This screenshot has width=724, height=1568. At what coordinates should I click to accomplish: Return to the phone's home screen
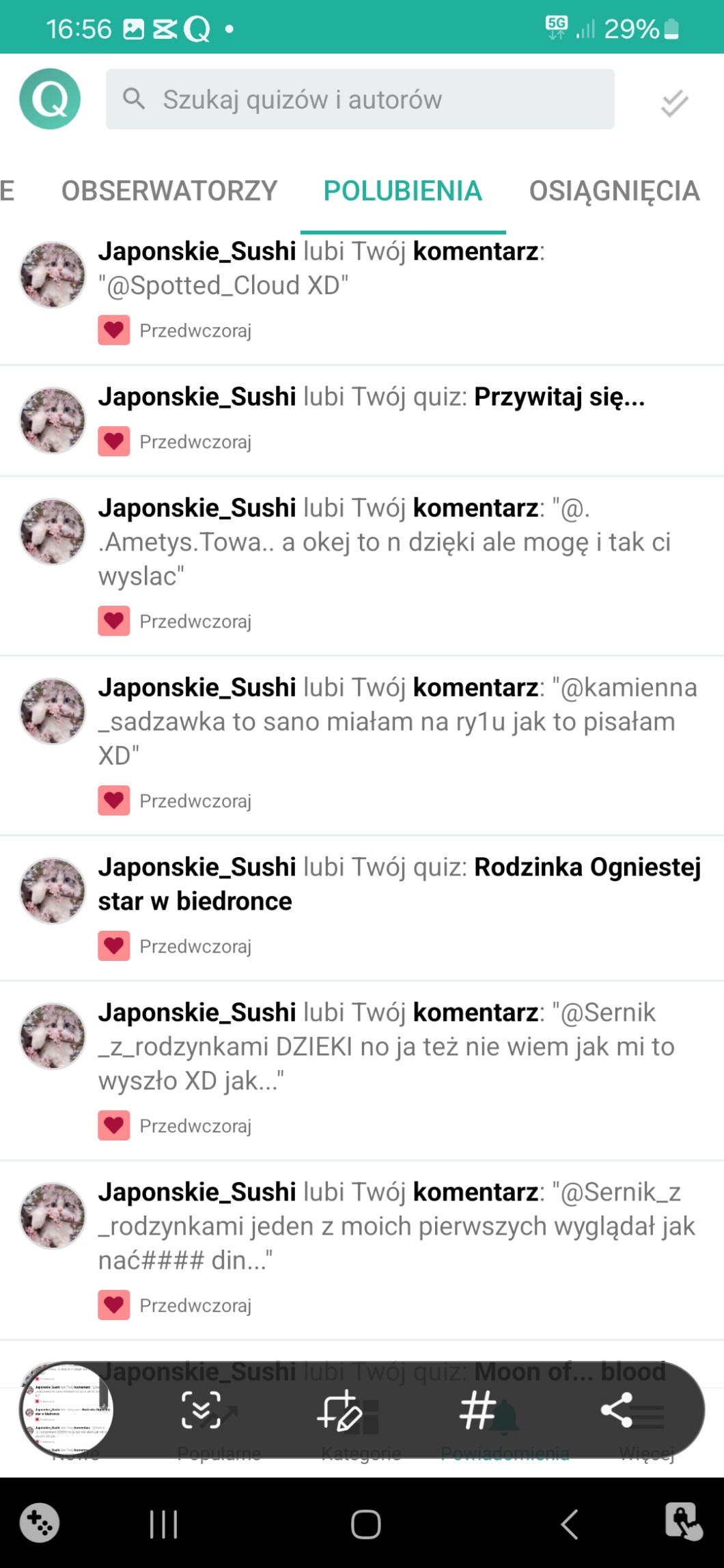click(365, 1524)
